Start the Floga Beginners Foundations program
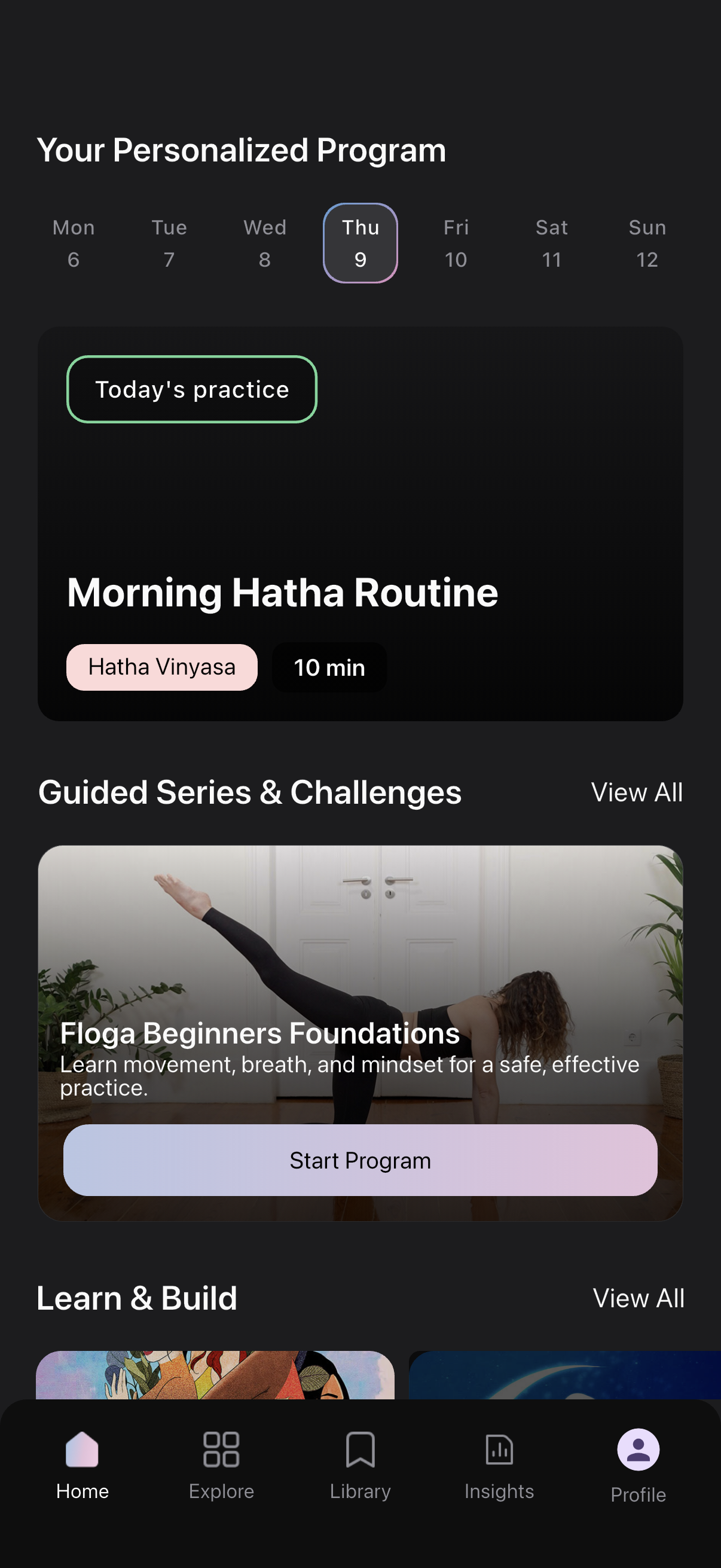 tap(360, 1160)
